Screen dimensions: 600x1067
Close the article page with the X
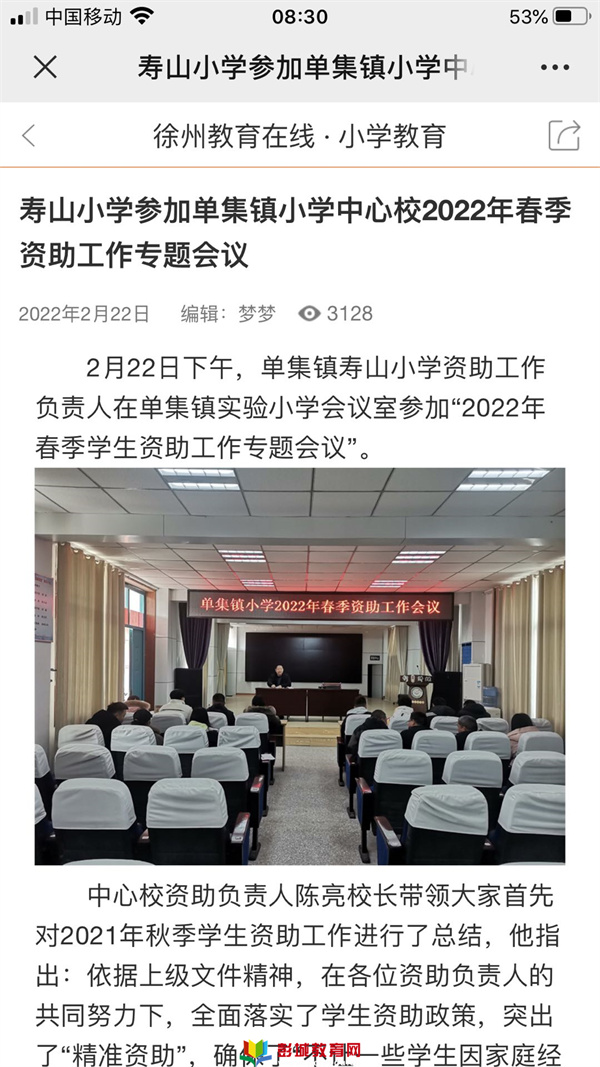[x=45, y=67]
